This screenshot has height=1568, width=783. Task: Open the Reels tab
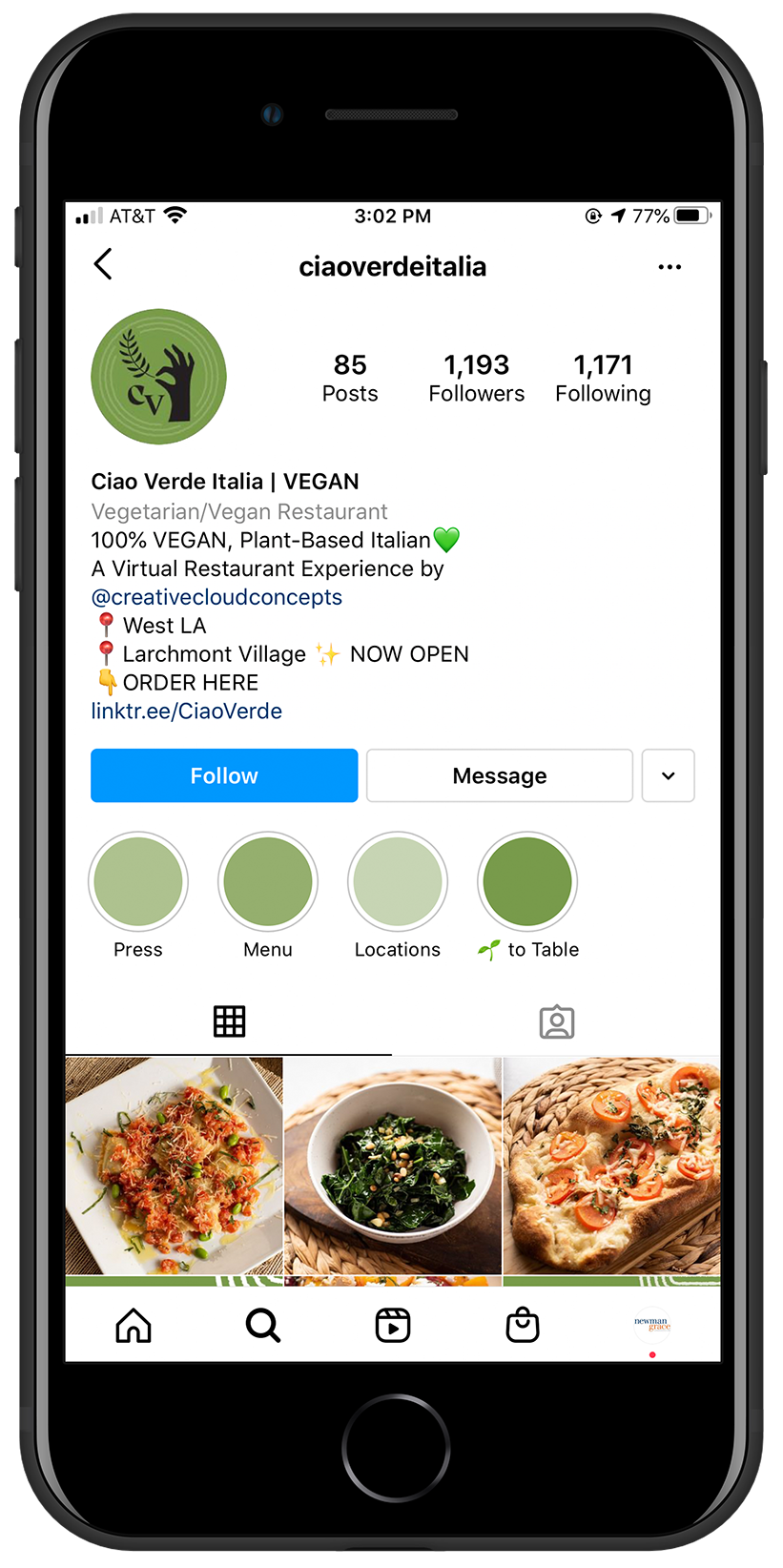point(393,1325)
